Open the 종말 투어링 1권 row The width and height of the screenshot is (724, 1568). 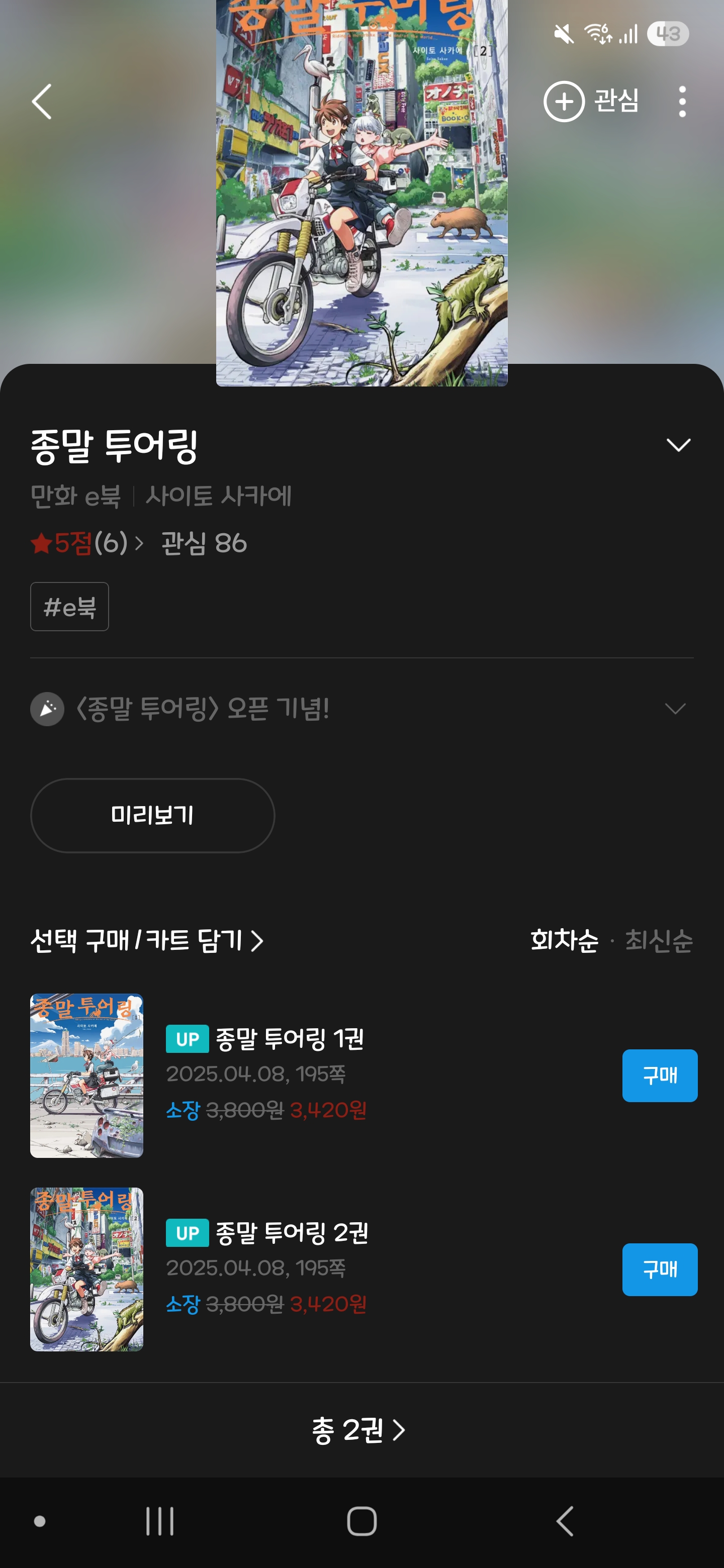289,1039
